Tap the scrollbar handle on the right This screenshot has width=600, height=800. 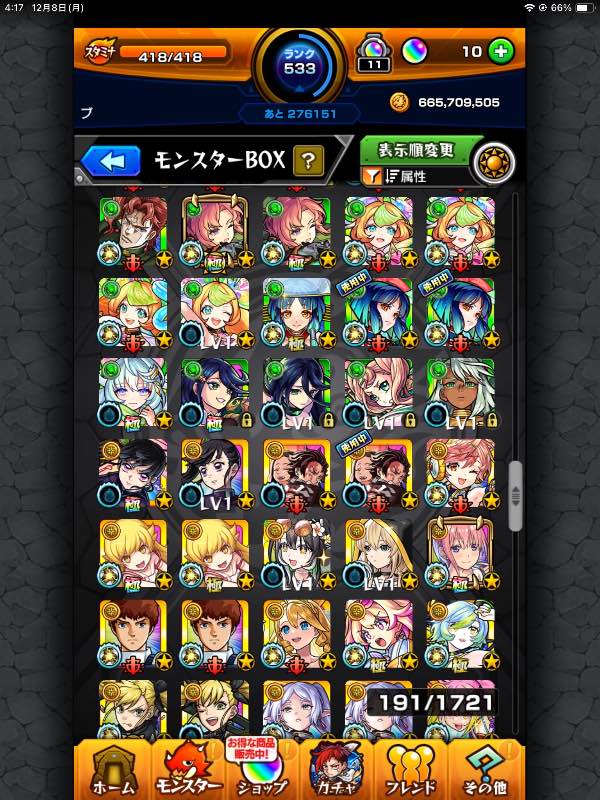click(515, 495)
